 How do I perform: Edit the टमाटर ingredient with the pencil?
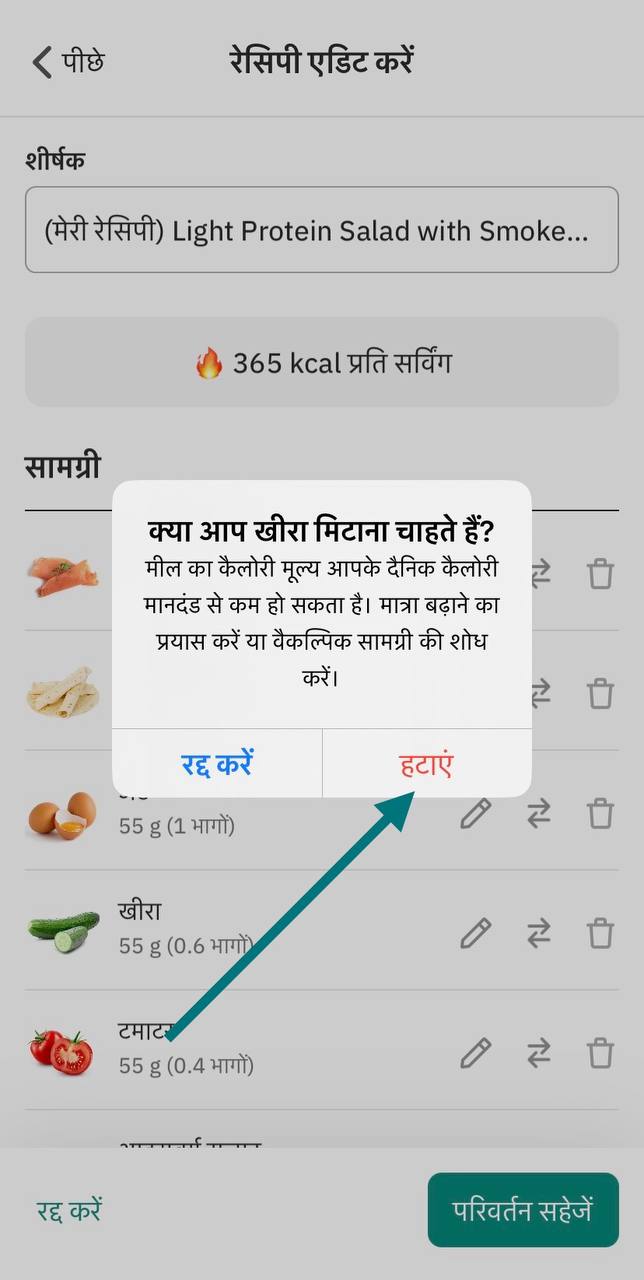point(476,1052)
